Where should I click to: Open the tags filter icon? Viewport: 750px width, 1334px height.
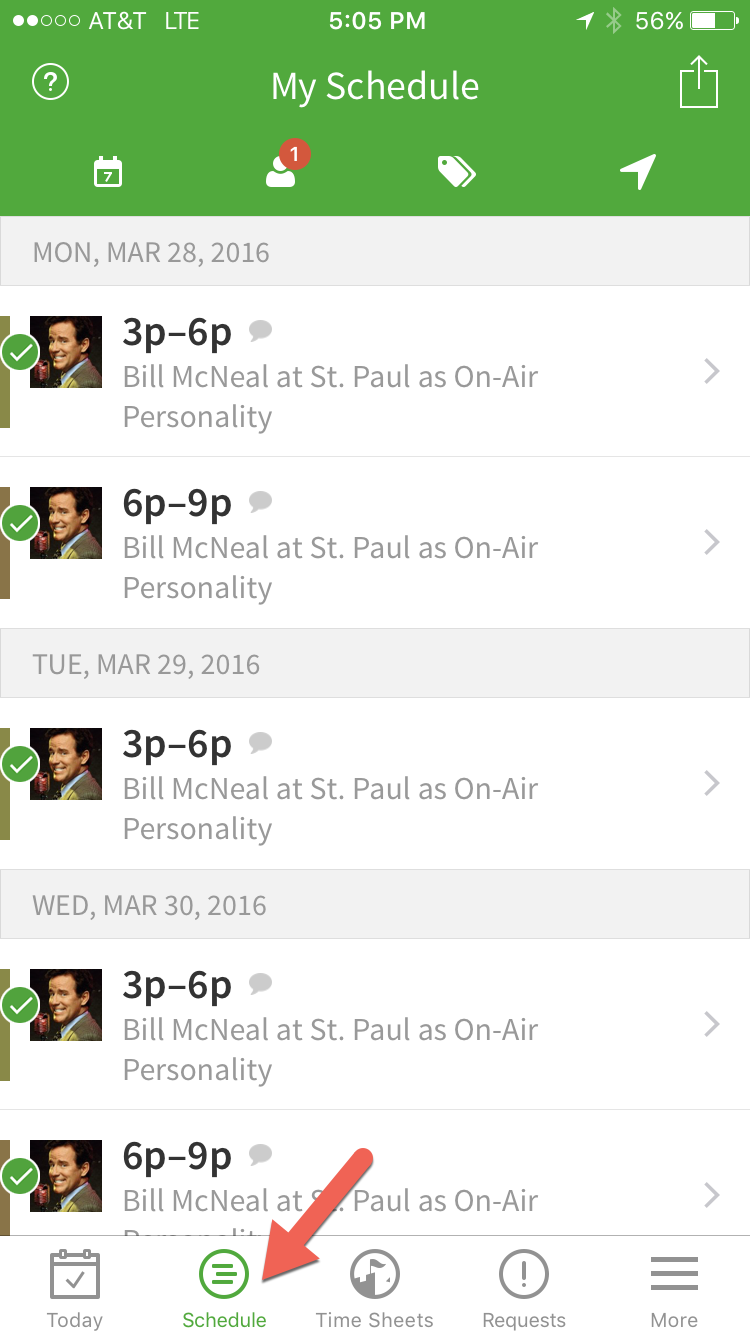[456, 172]
